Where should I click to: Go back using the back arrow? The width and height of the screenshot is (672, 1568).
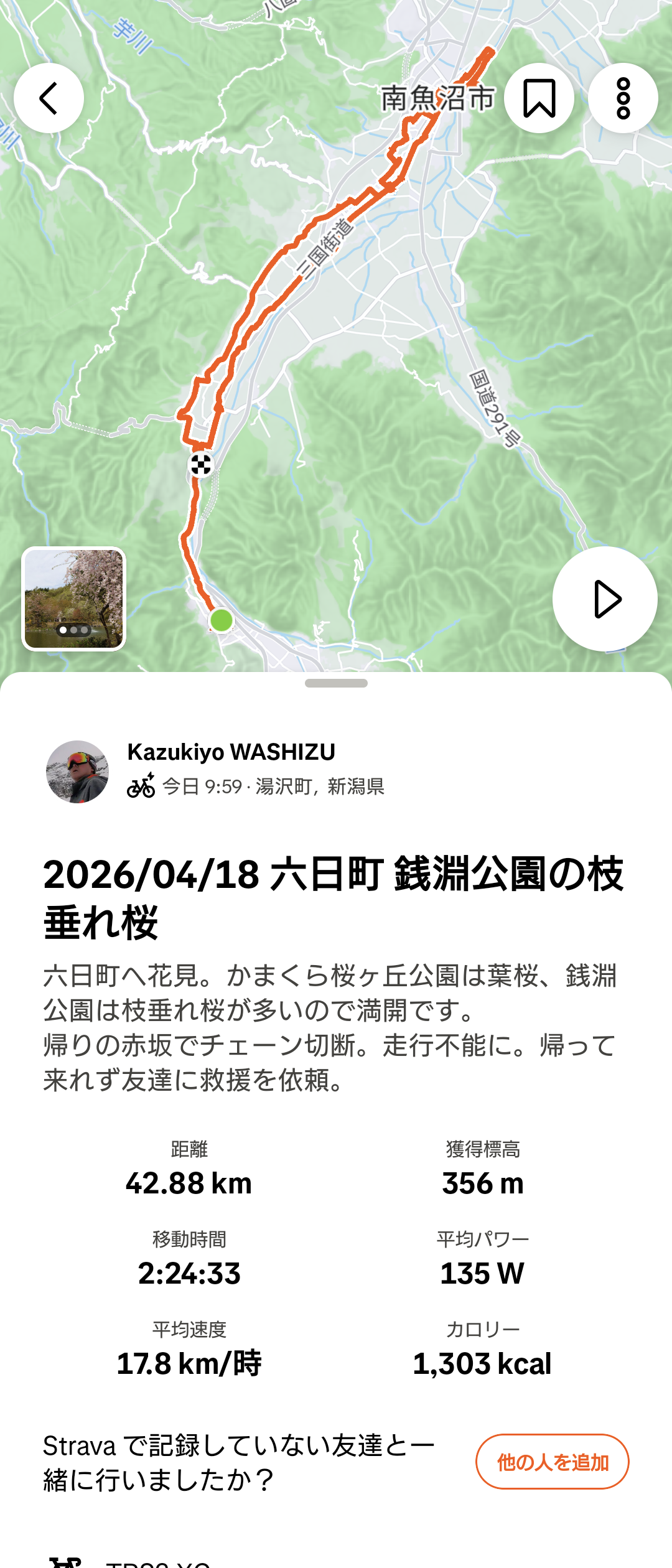49,98
